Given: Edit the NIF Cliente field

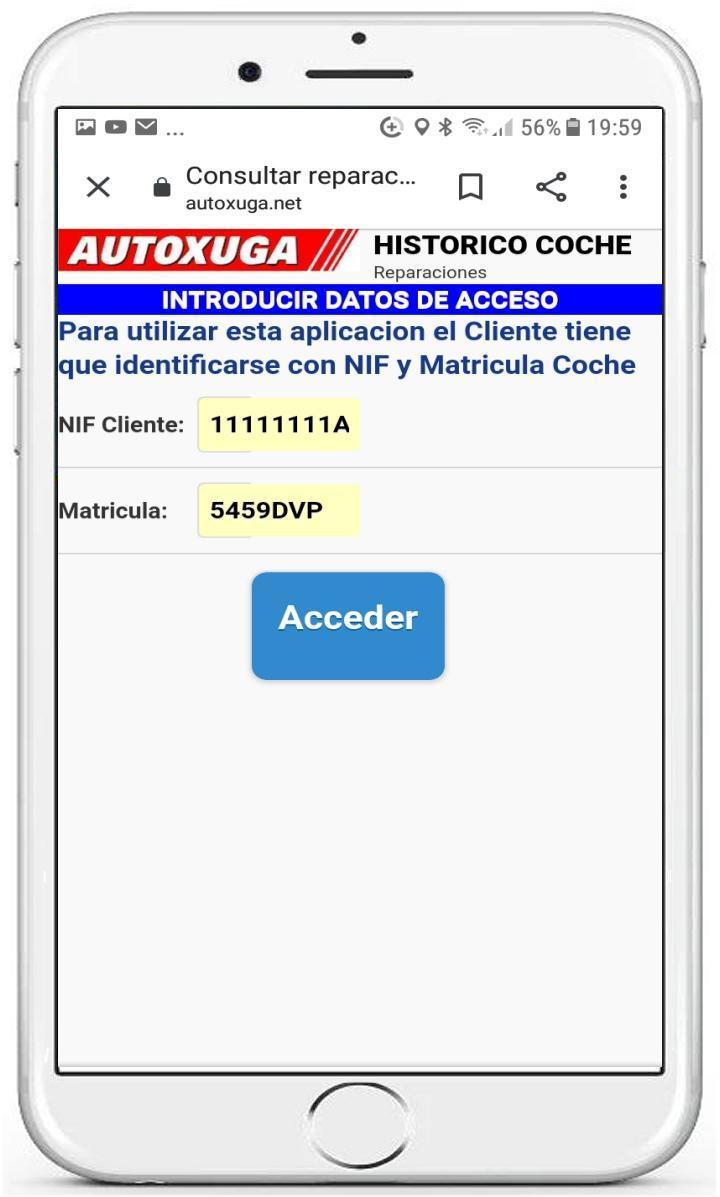Looking at the screenshot, I should point(279,424).
